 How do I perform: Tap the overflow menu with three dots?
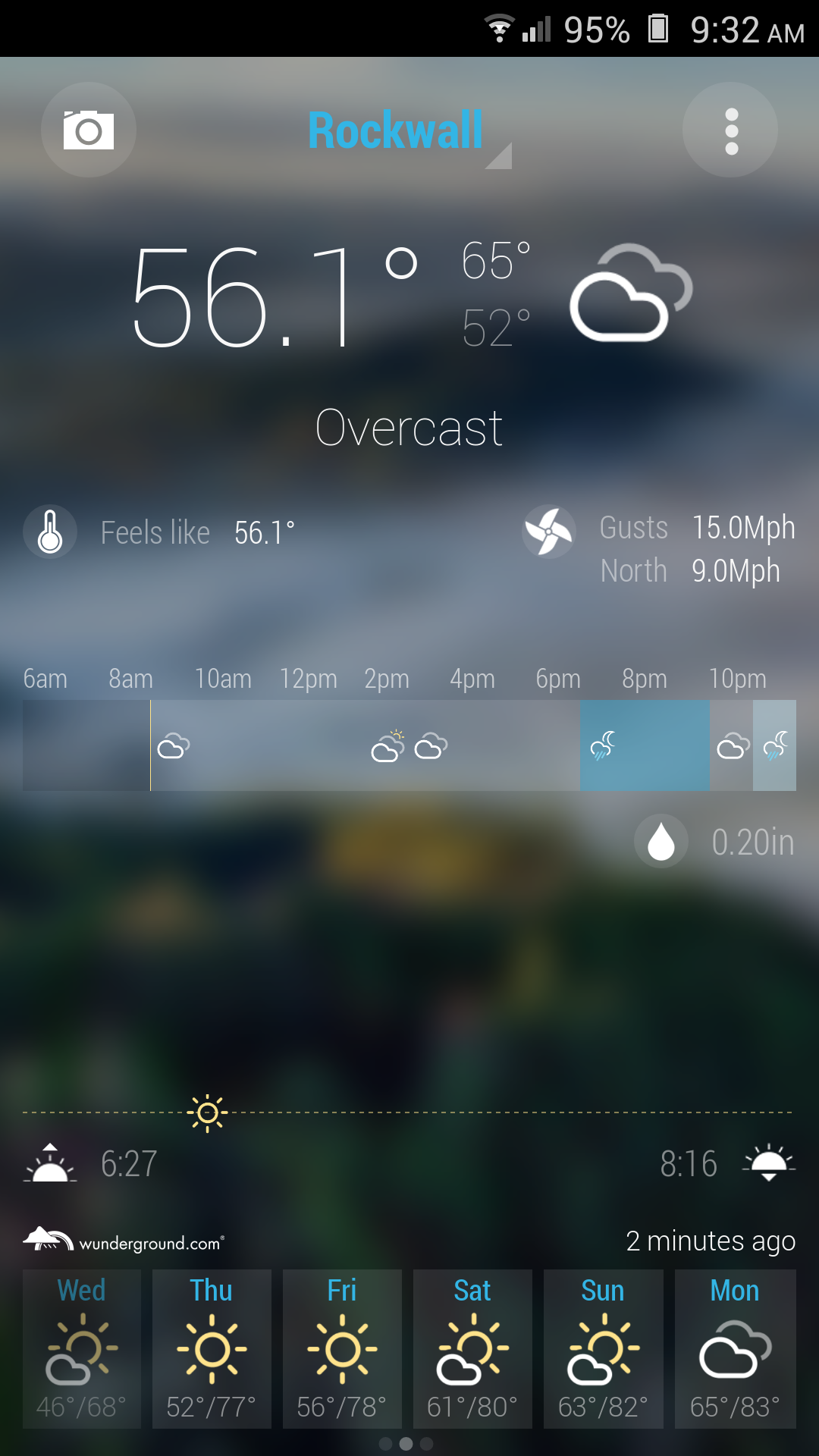click(x=730, y=130)
